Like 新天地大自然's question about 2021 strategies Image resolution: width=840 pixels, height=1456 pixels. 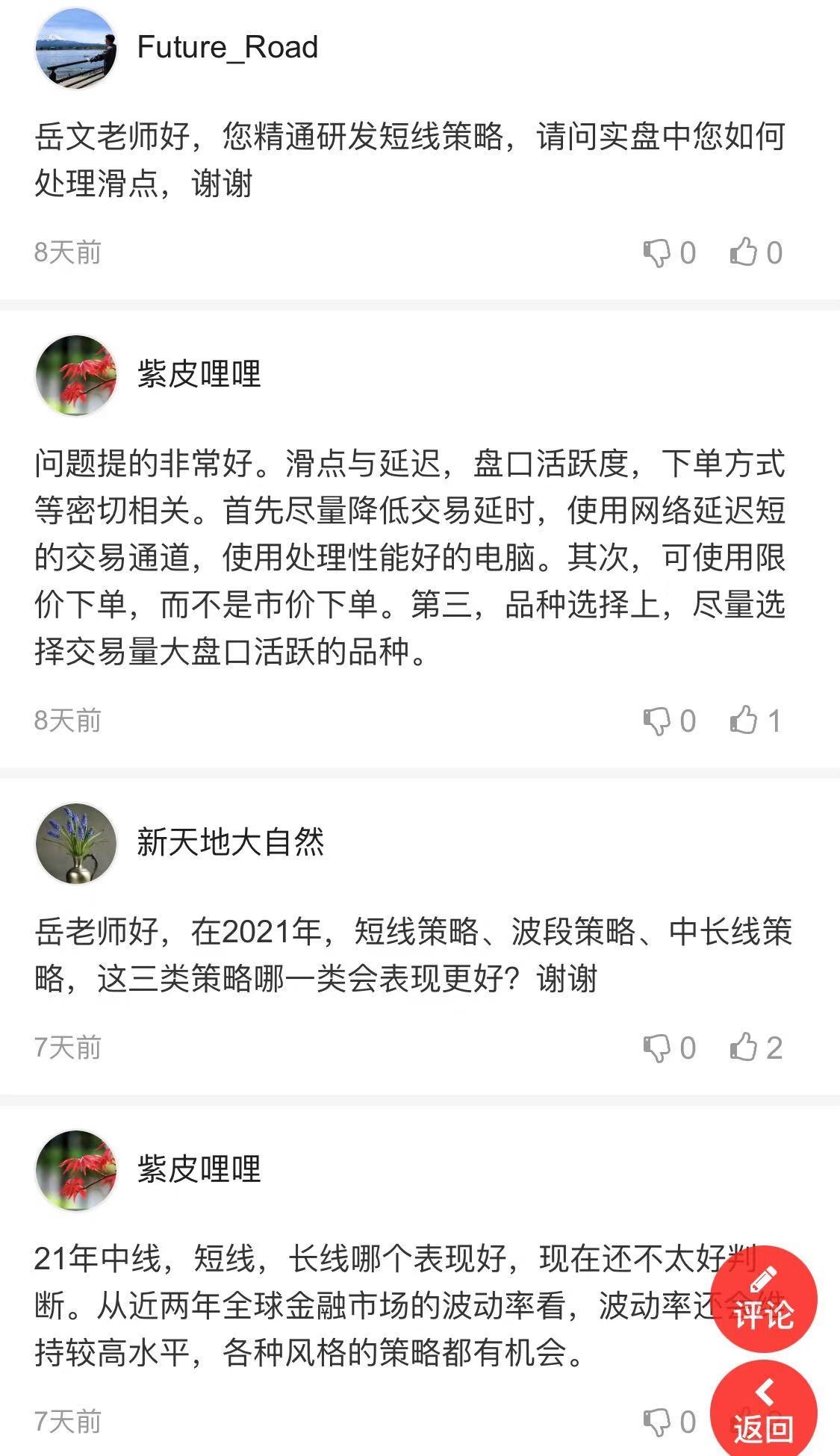click(x=744, y=1047)
